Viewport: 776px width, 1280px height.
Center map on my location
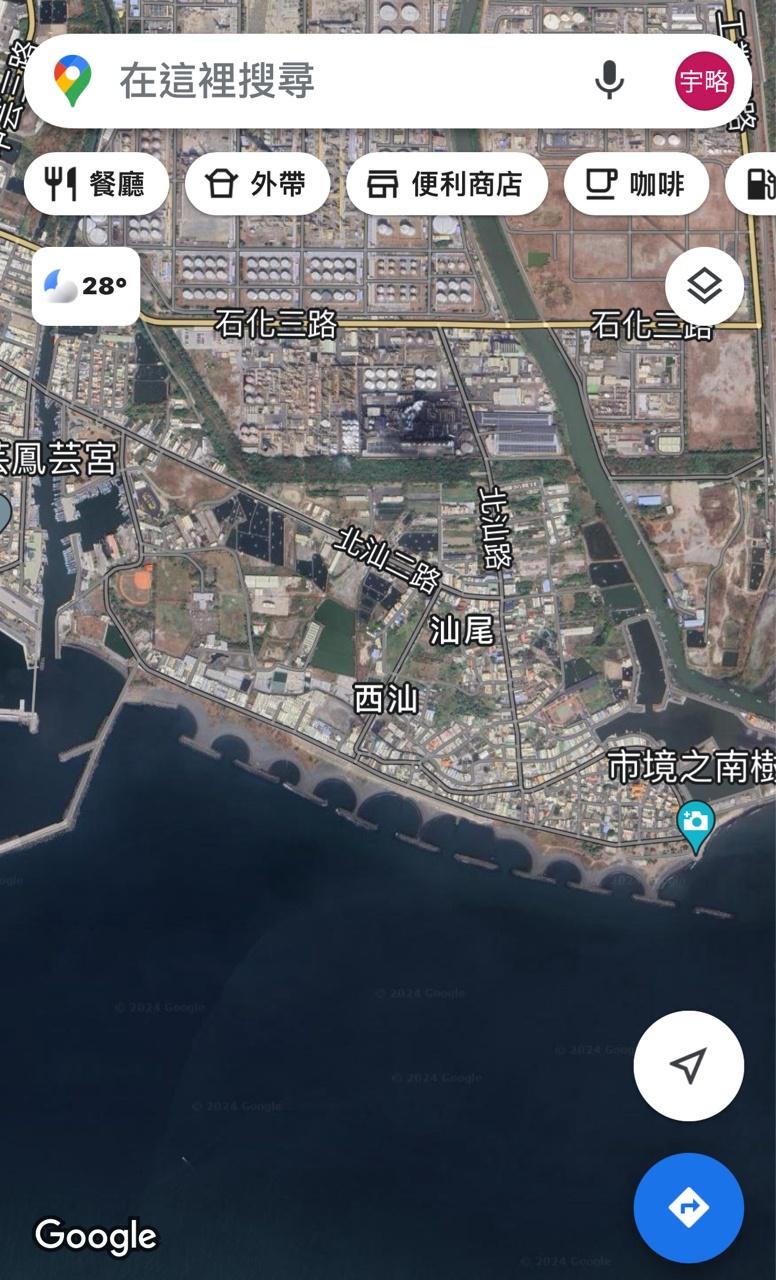coord(688,1066)
